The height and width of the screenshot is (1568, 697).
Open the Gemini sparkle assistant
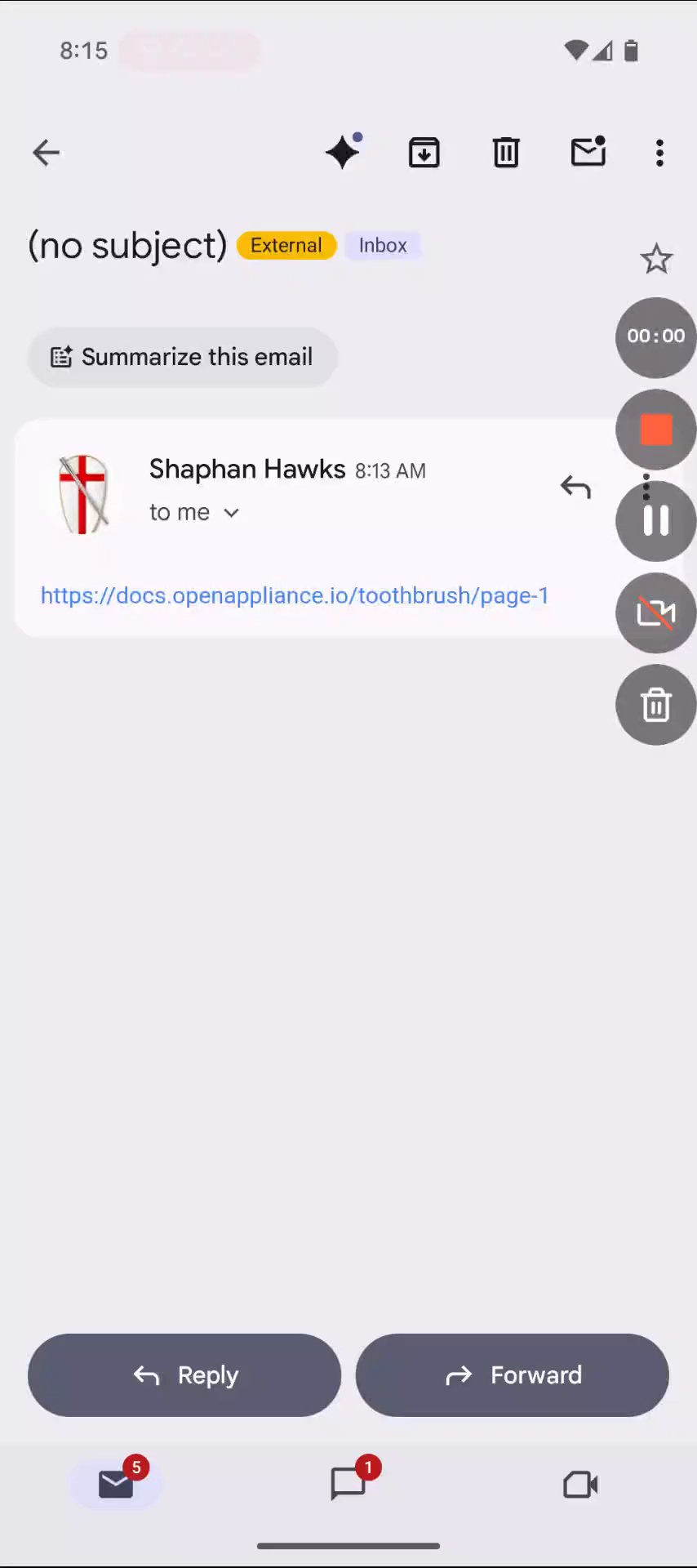[343, 152]
